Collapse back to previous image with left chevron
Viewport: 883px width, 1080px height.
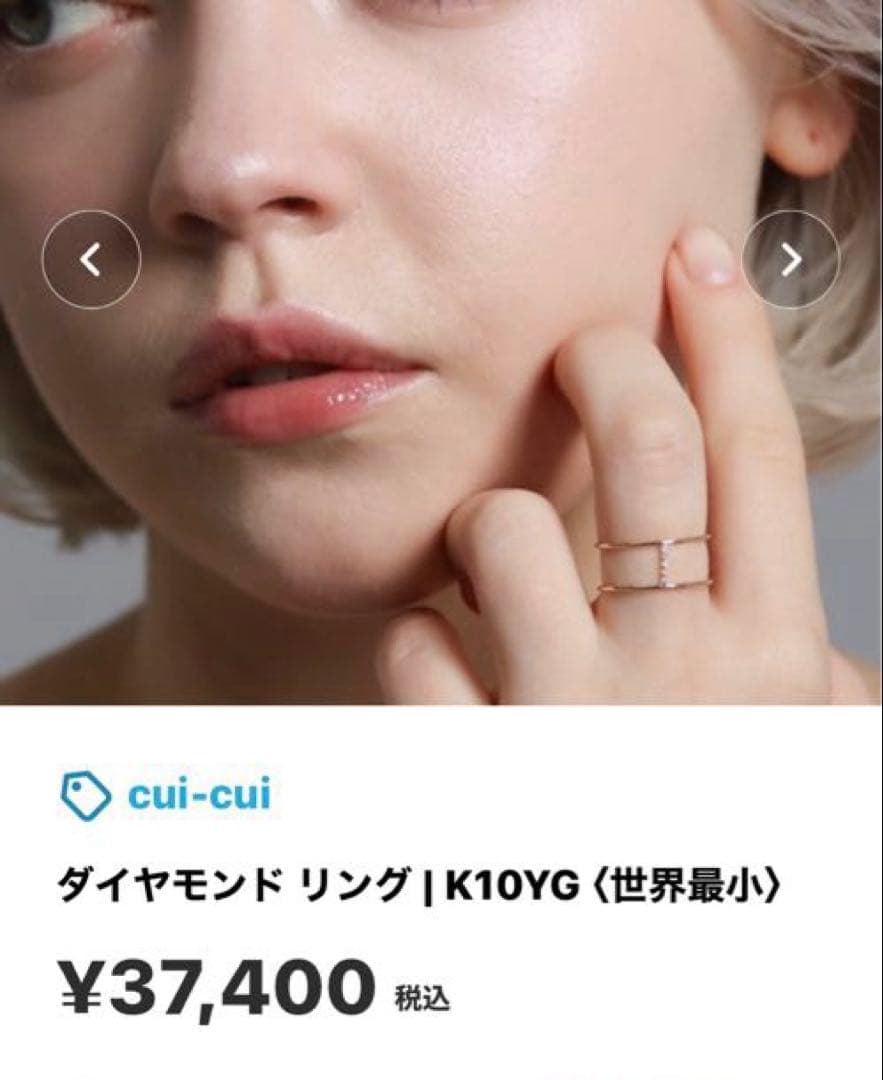click(91, 257)
